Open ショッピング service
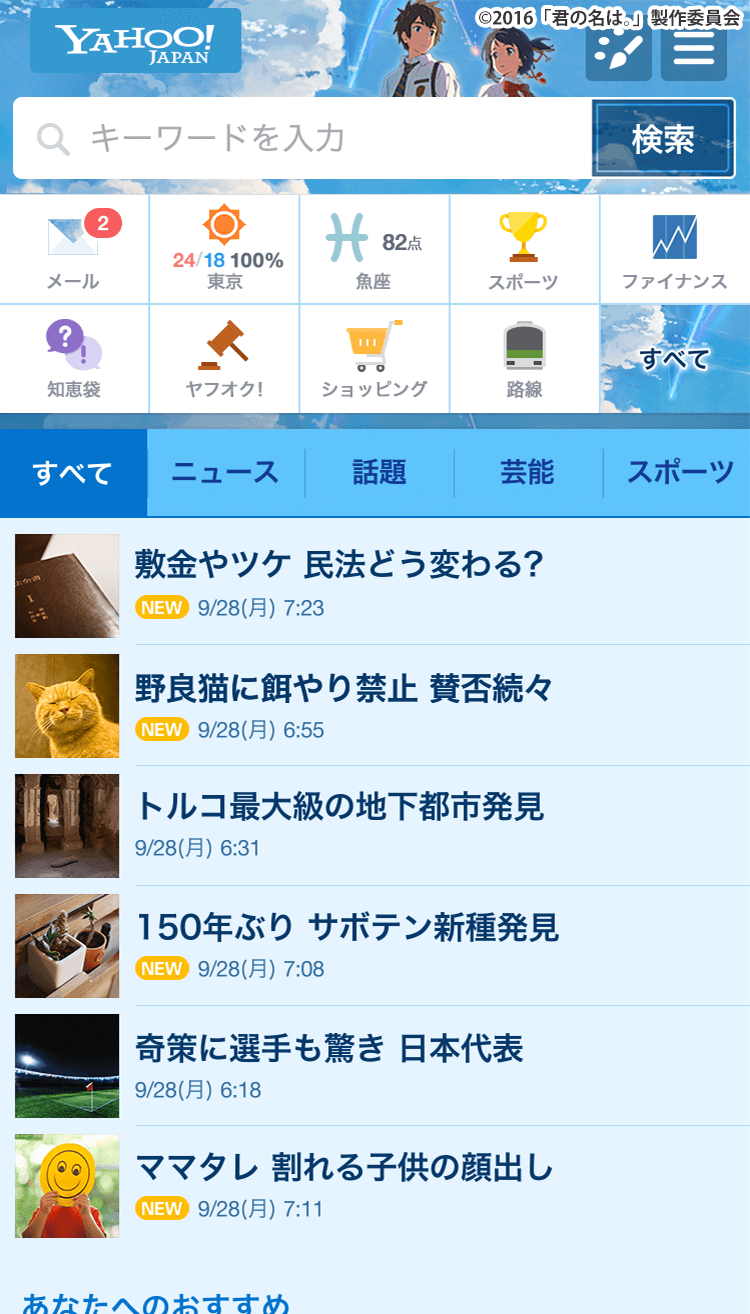 click(x=374, y=359)
